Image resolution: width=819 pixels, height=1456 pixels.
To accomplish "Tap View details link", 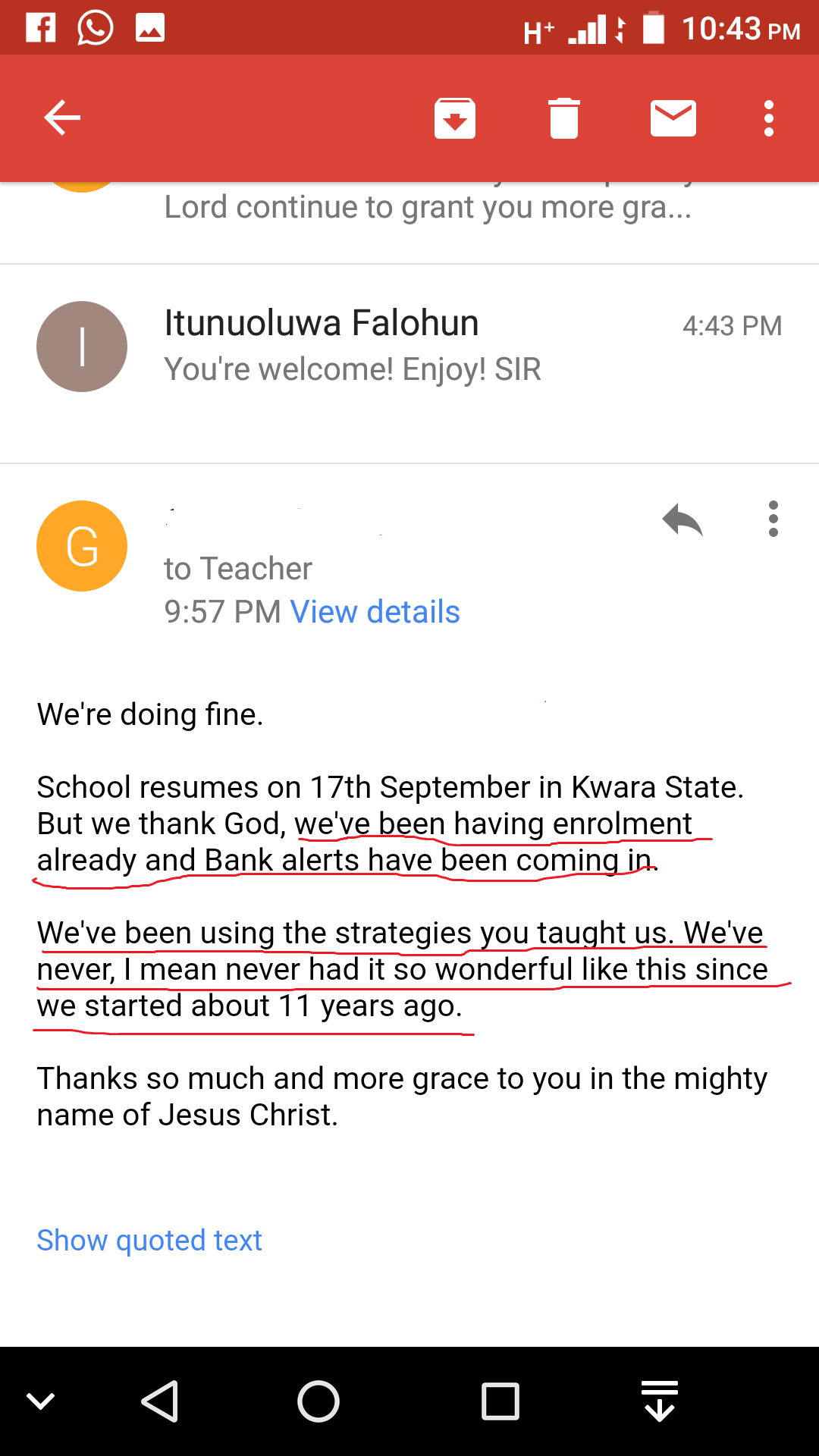I will [375, 612].
